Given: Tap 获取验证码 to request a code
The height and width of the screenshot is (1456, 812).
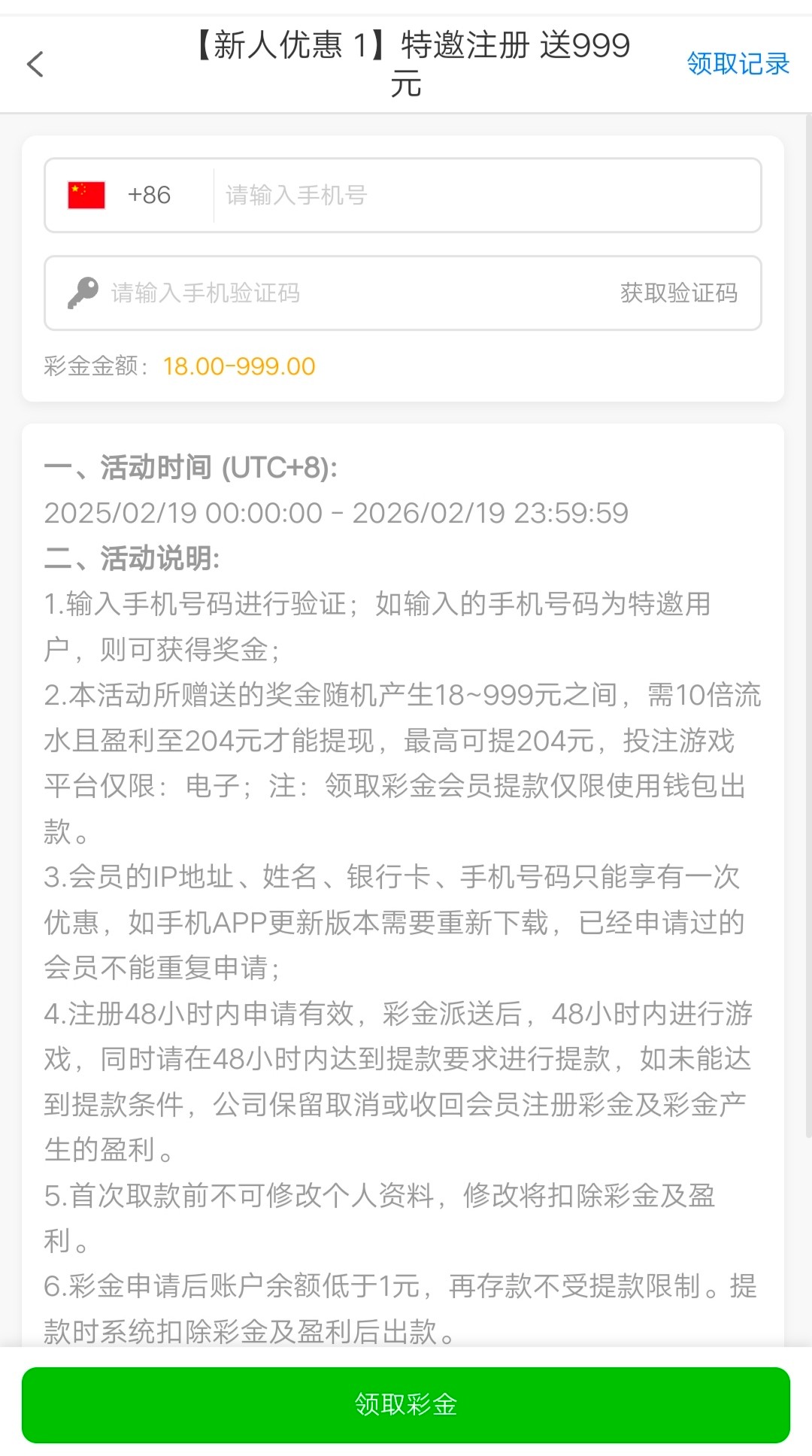Looking at the screenshot, I should 678,293.
